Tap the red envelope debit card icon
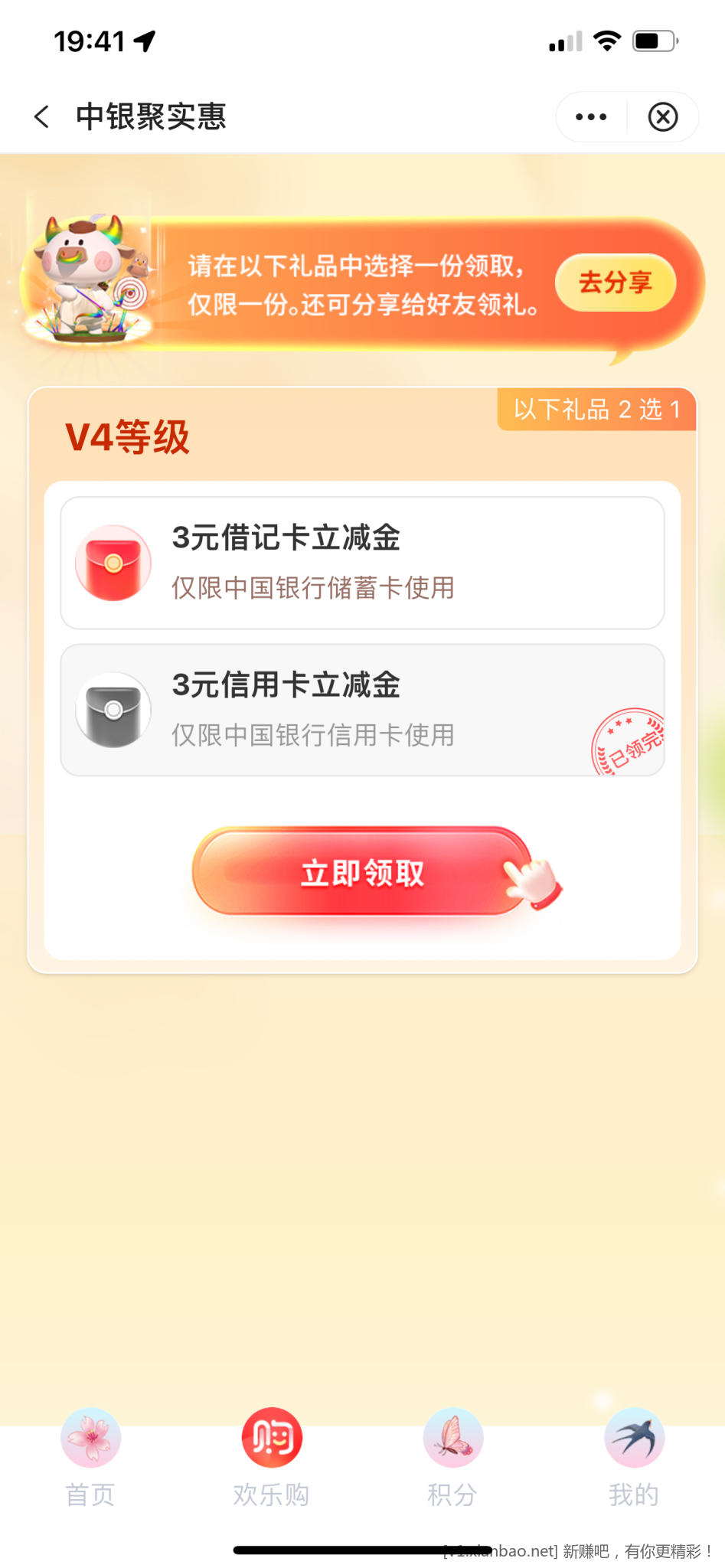Viewport: 725px width, 1568px height. pyautogui.click(x=113, y=563)
